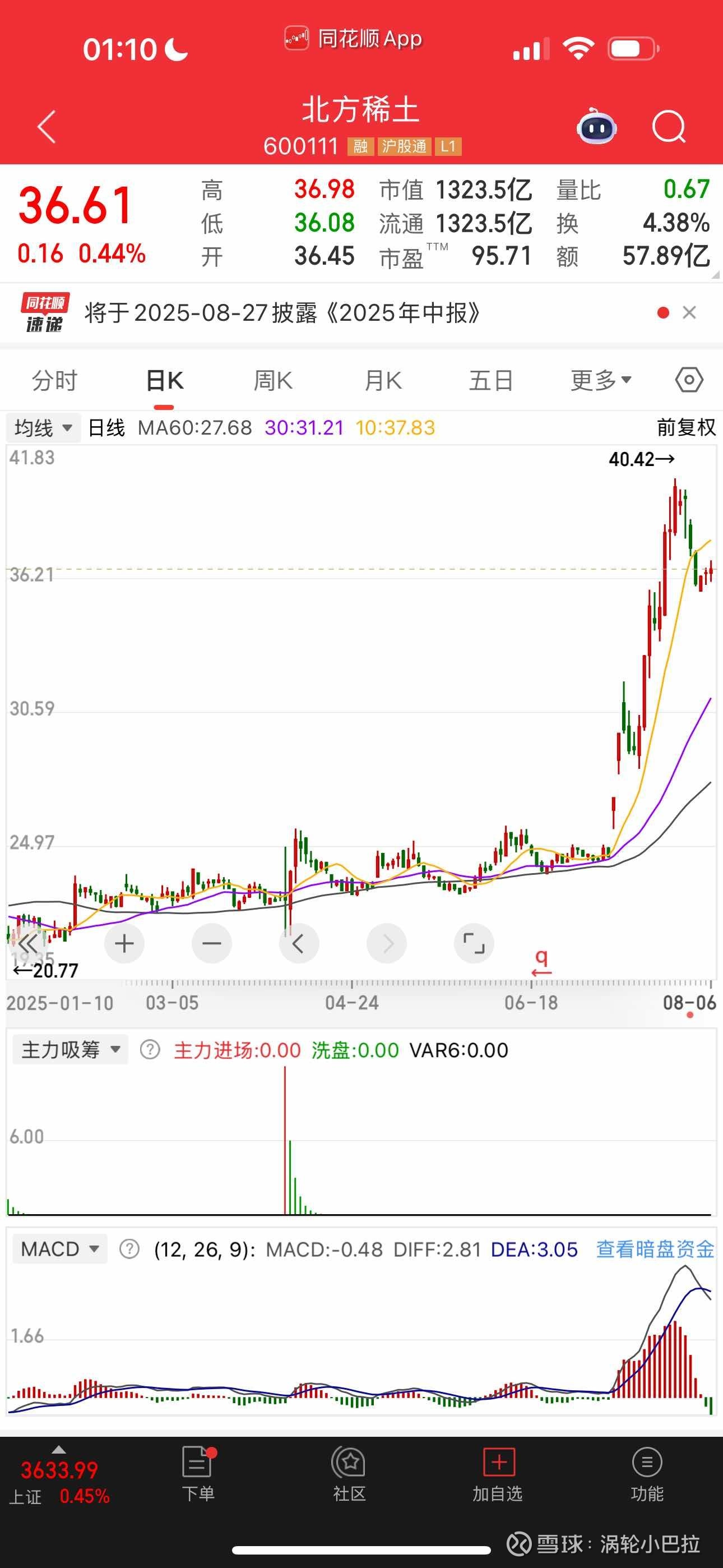
Task: Tap the search icon in the red header
Action: click(668, 127)
